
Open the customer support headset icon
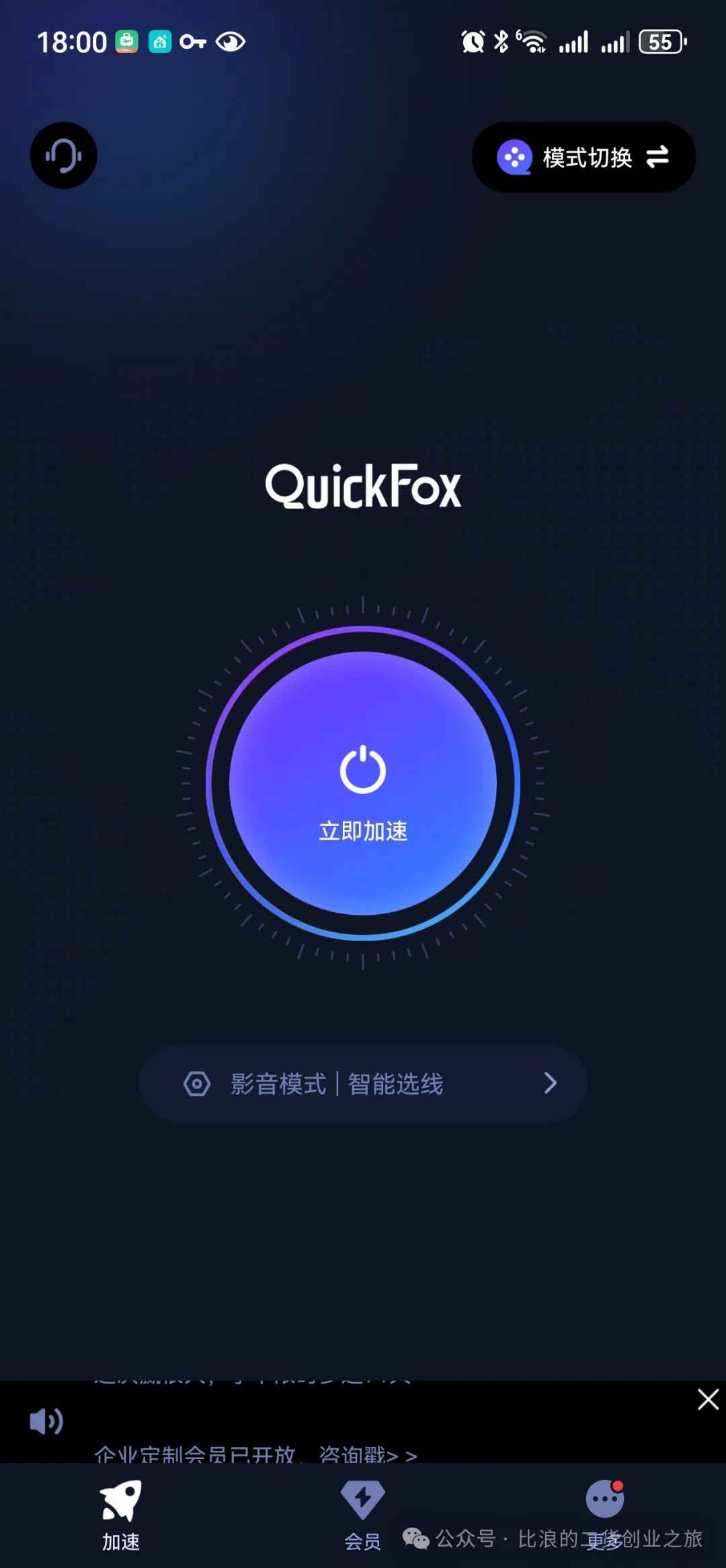click(x=64, y=155)
